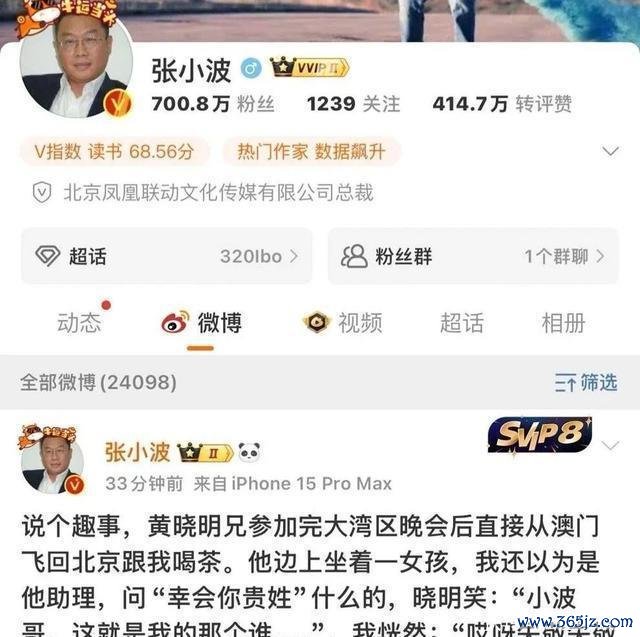
Task: Tap the post author's small avatar
Action: coord(52,462)
